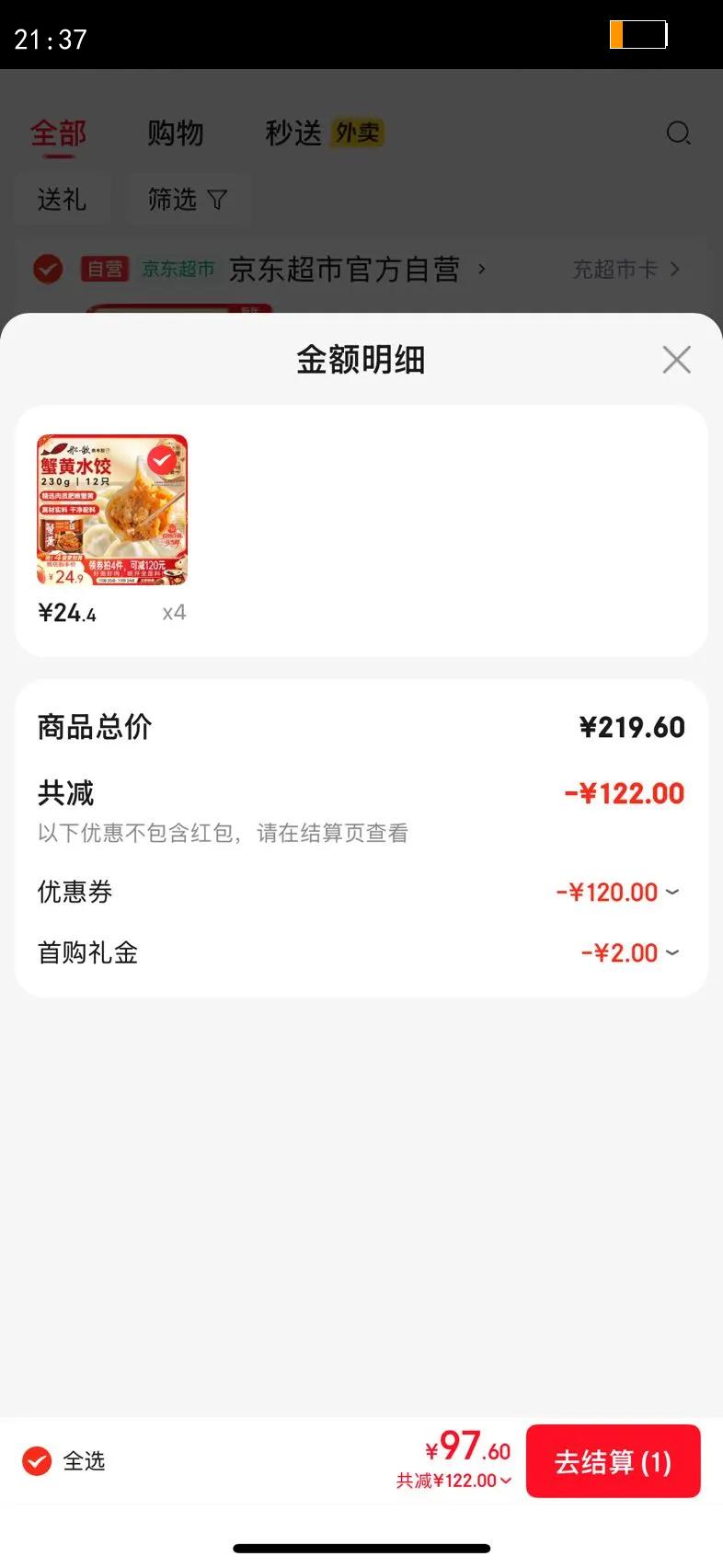Viewport: 723px width, 1568px height.
Task: Tap the battery indicator in status bar
Action: 638,34
